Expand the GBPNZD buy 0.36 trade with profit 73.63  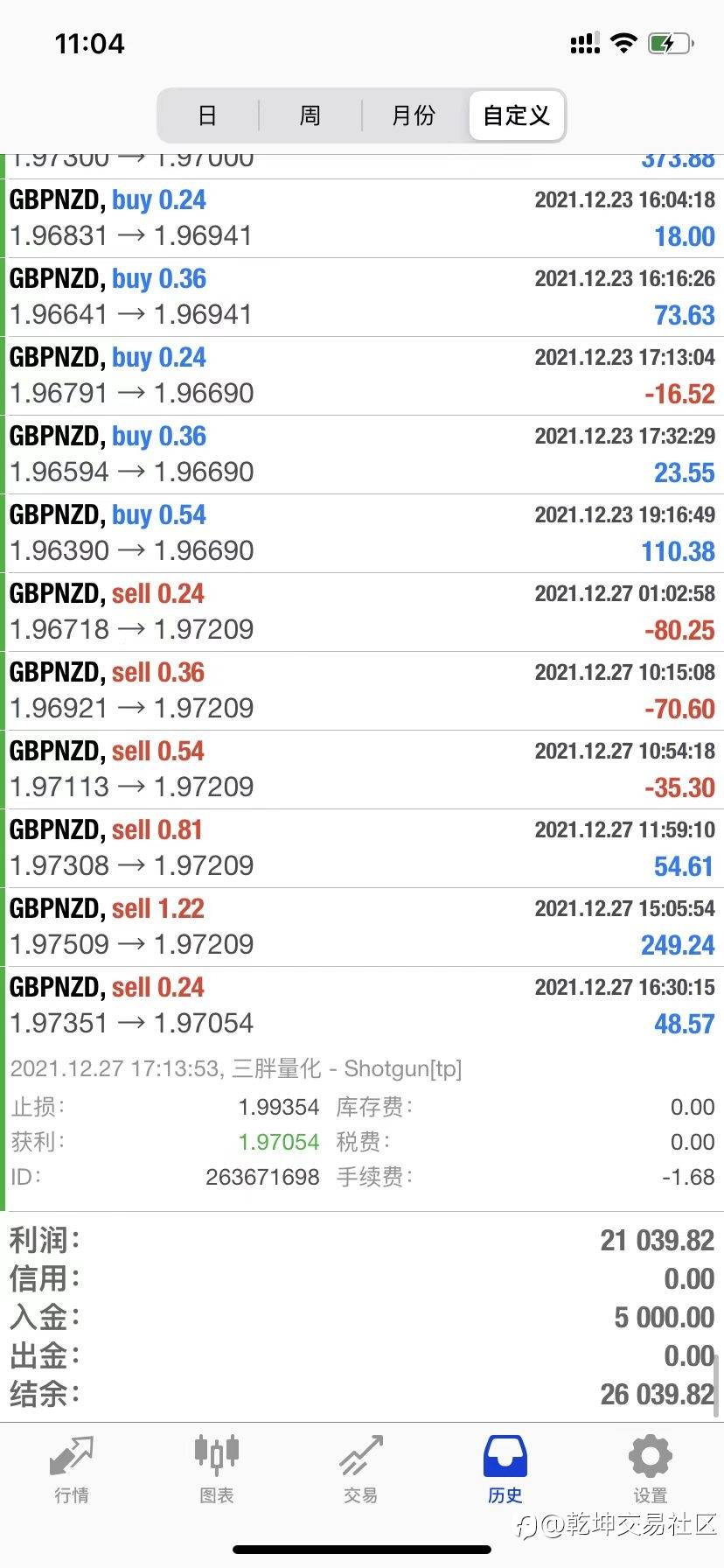(x=362, y=297)
